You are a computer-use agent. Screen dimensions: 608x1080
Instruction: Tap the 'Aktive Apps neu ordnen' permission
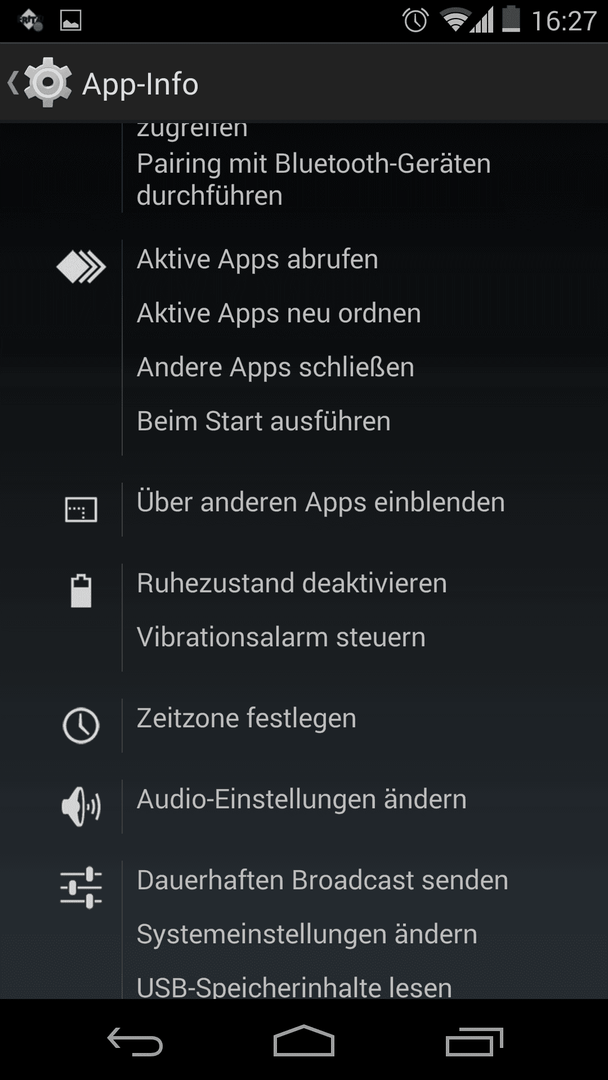[278, 313]
